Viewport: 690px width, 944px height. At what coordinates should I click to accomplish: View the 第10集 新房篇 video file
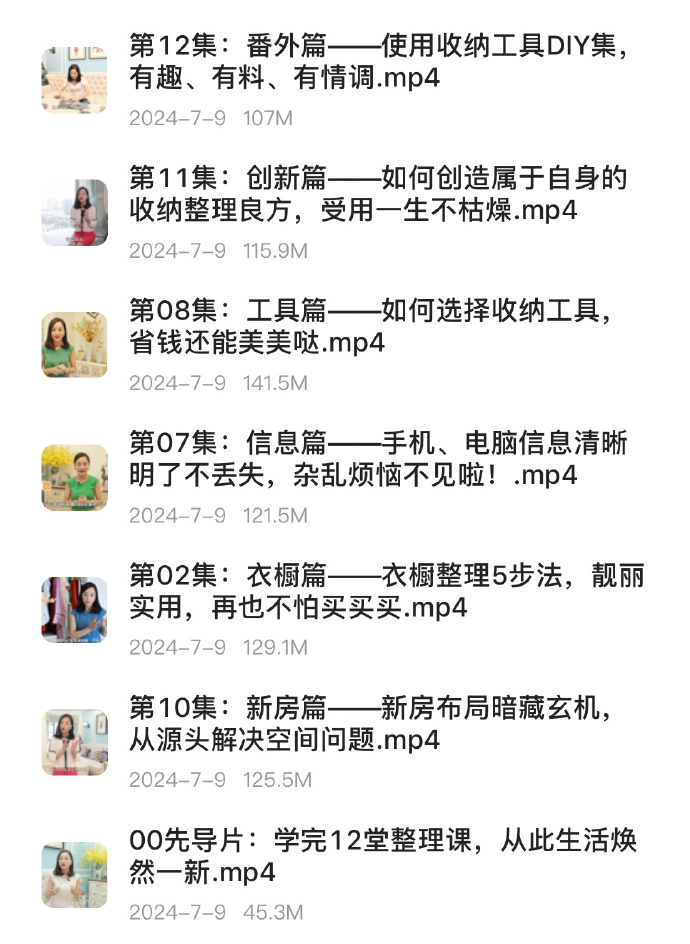[370, 725]
